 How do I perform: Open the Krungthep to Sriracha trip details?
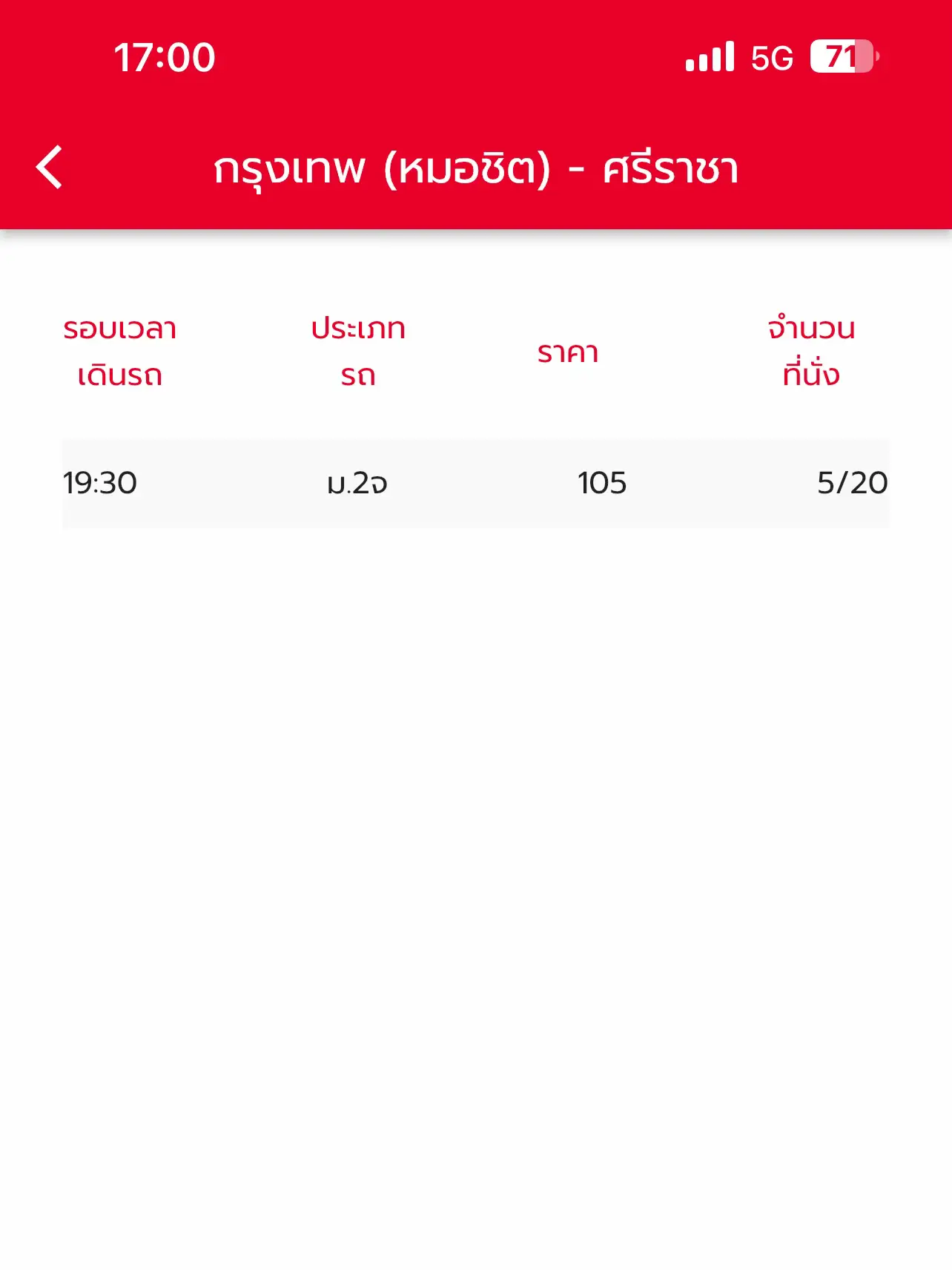pyautogui.click(x=476, y=483)
